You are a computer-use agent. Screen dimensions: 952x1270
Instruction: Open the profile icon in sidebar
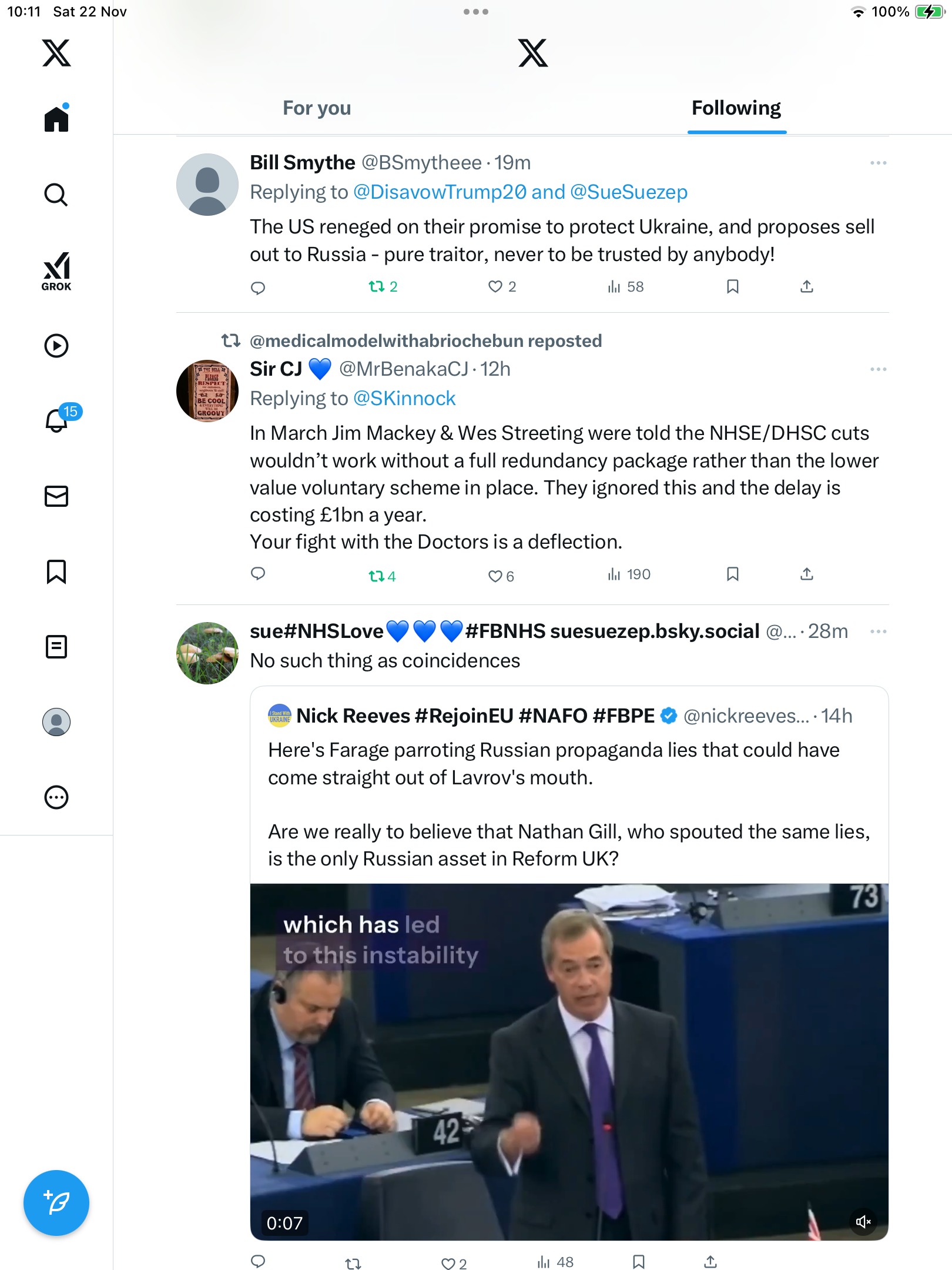coord(56,722)
